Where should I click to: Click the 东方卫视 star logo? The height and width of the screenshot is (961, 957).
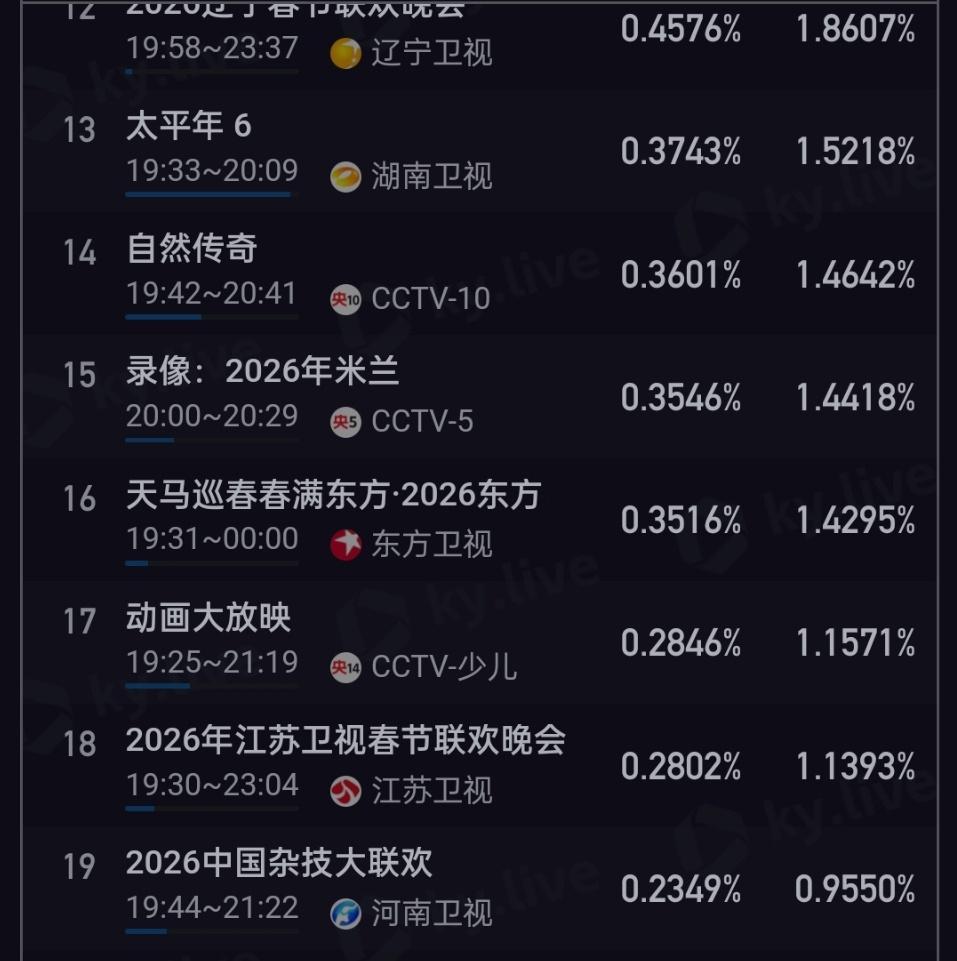[345, 545]
